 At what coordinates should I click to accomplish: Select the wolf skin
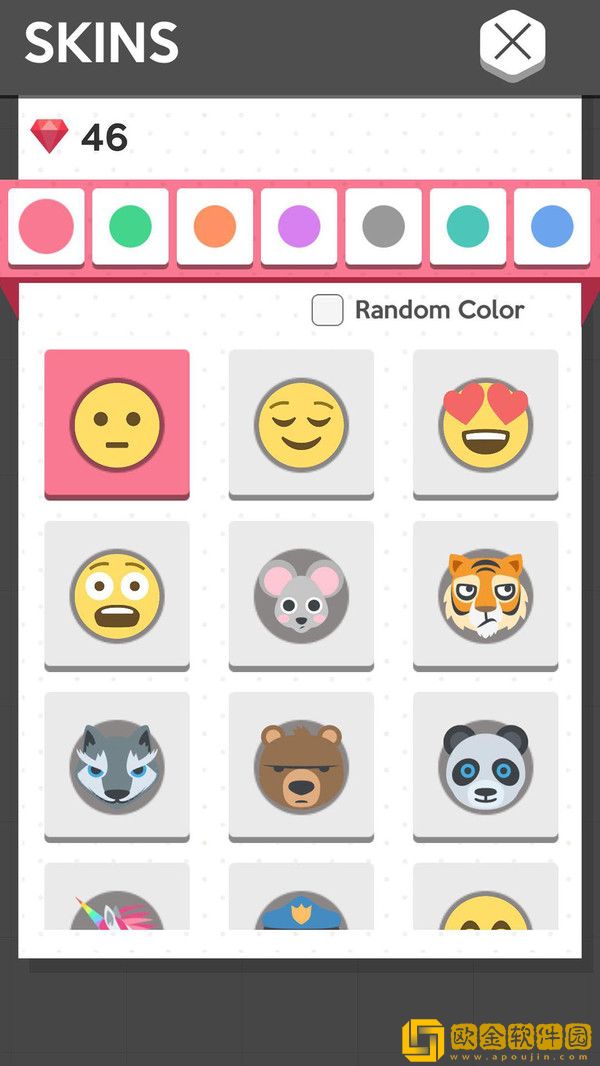117,765
